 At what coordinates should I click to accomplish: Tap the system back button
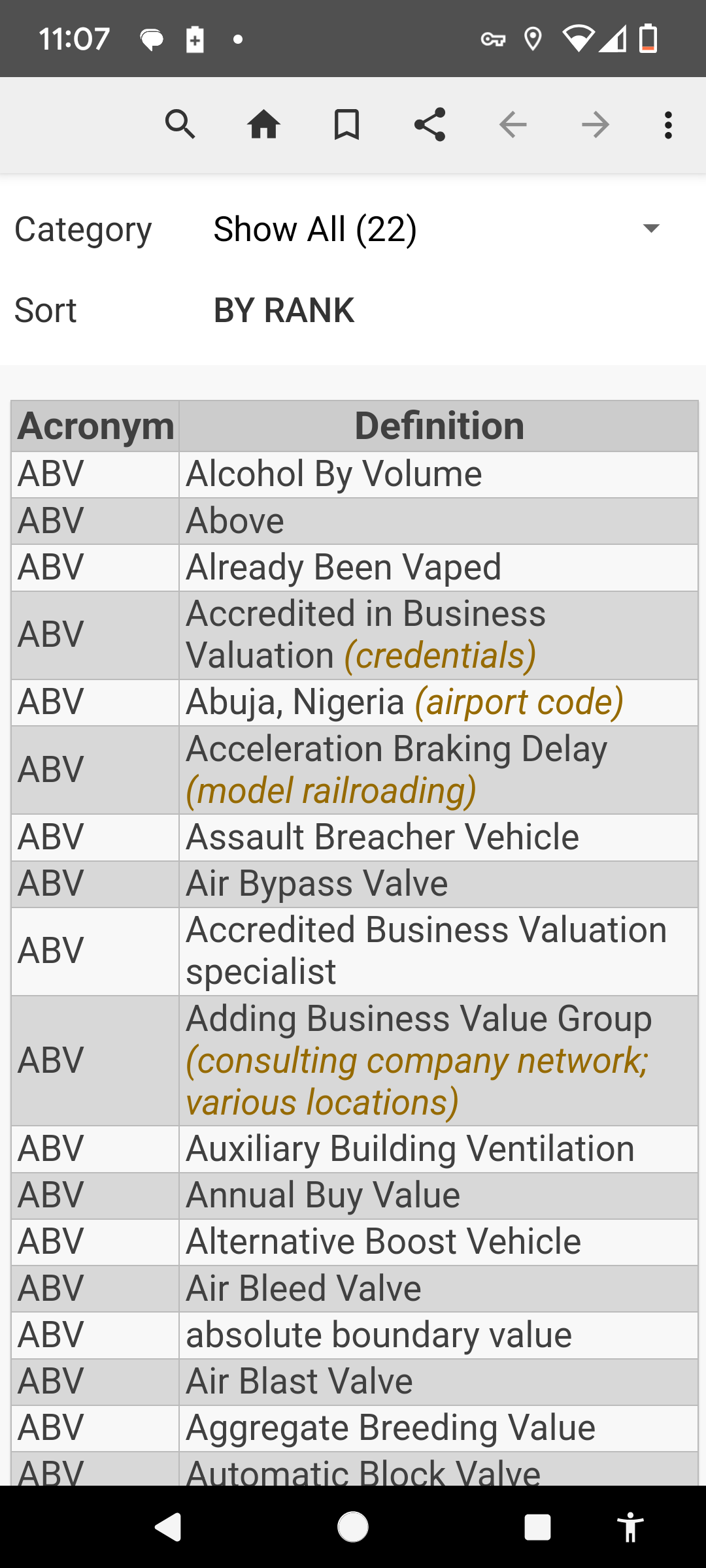(x=169, y=1527)
